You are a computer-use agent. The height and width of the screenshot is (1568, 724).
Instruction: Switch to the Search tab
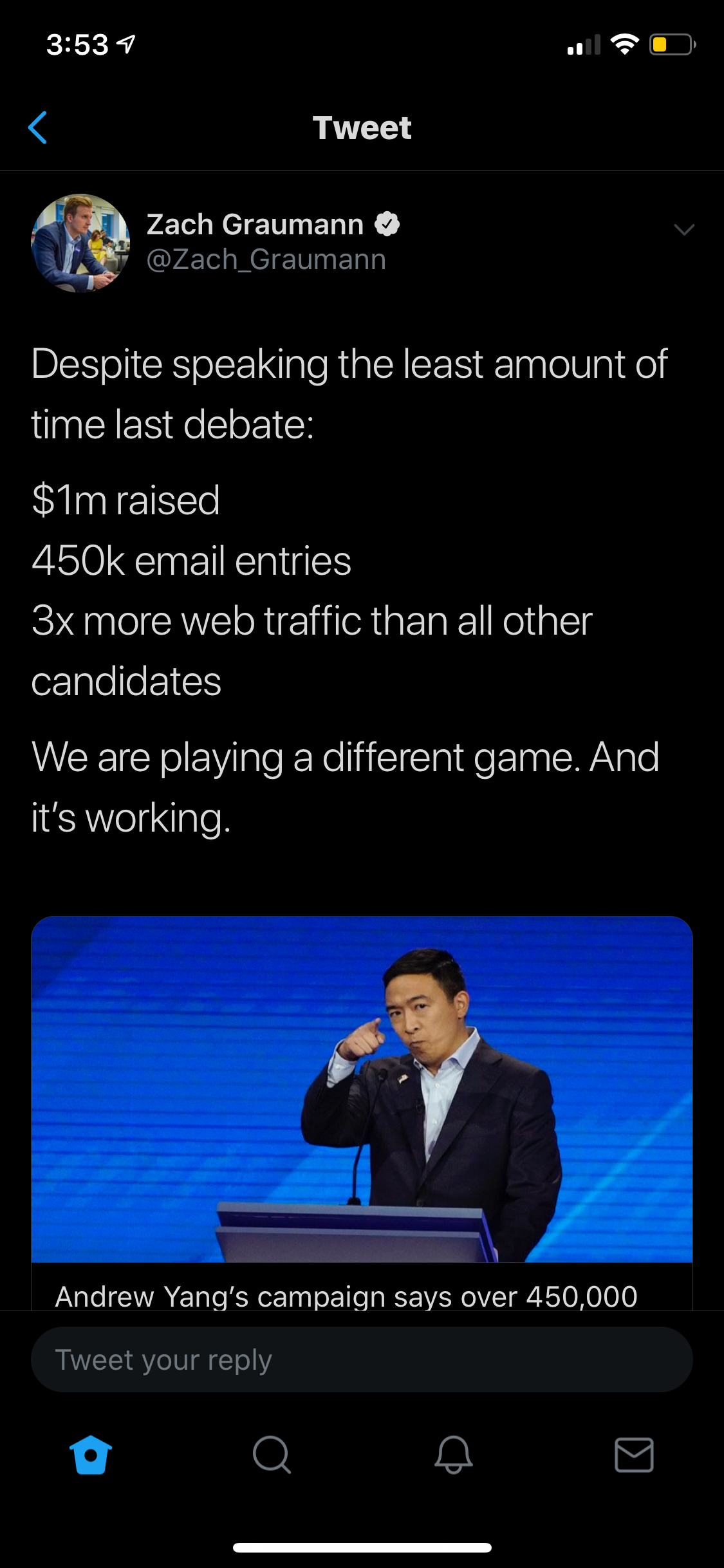272,1455
